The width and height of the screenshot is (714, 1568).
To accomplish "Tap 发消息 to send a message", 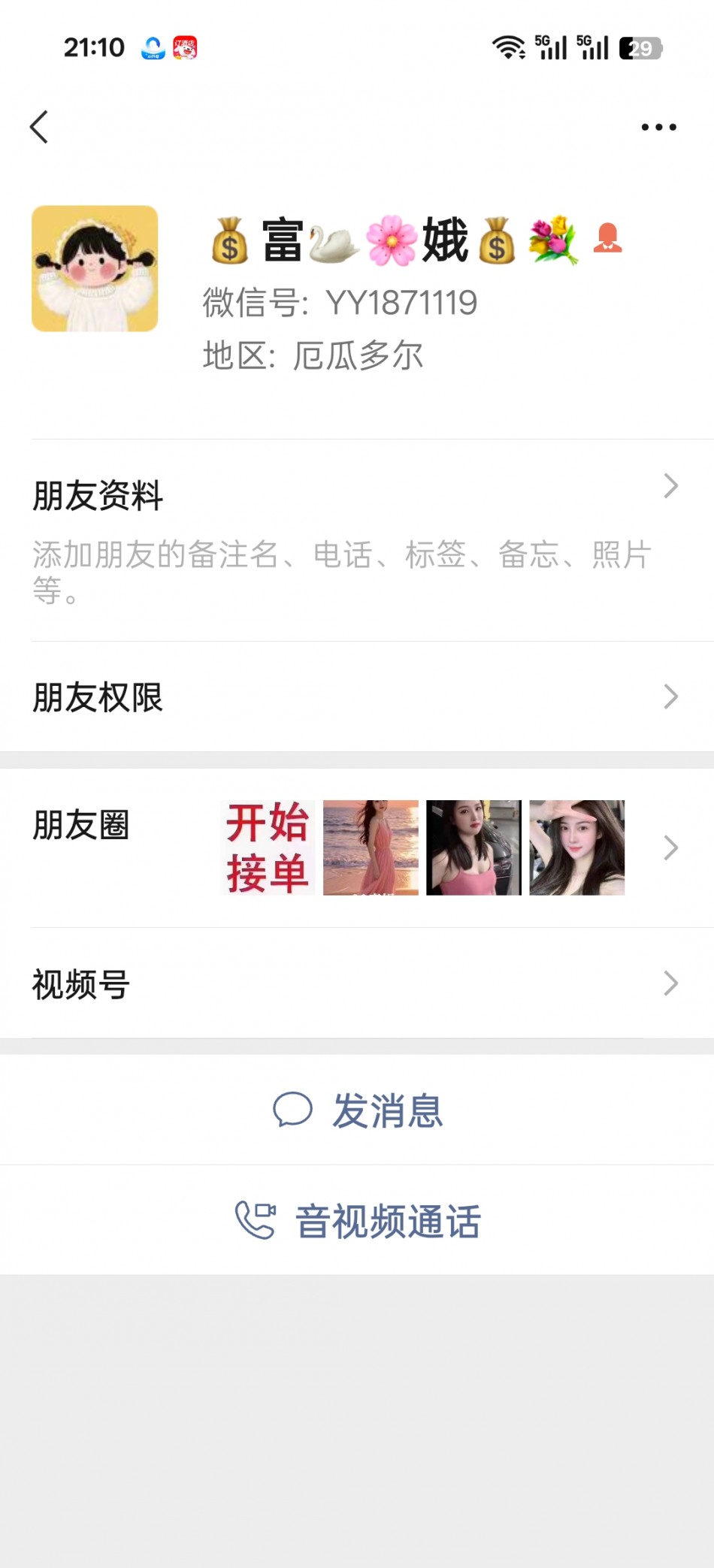I will pos(358,1110).
